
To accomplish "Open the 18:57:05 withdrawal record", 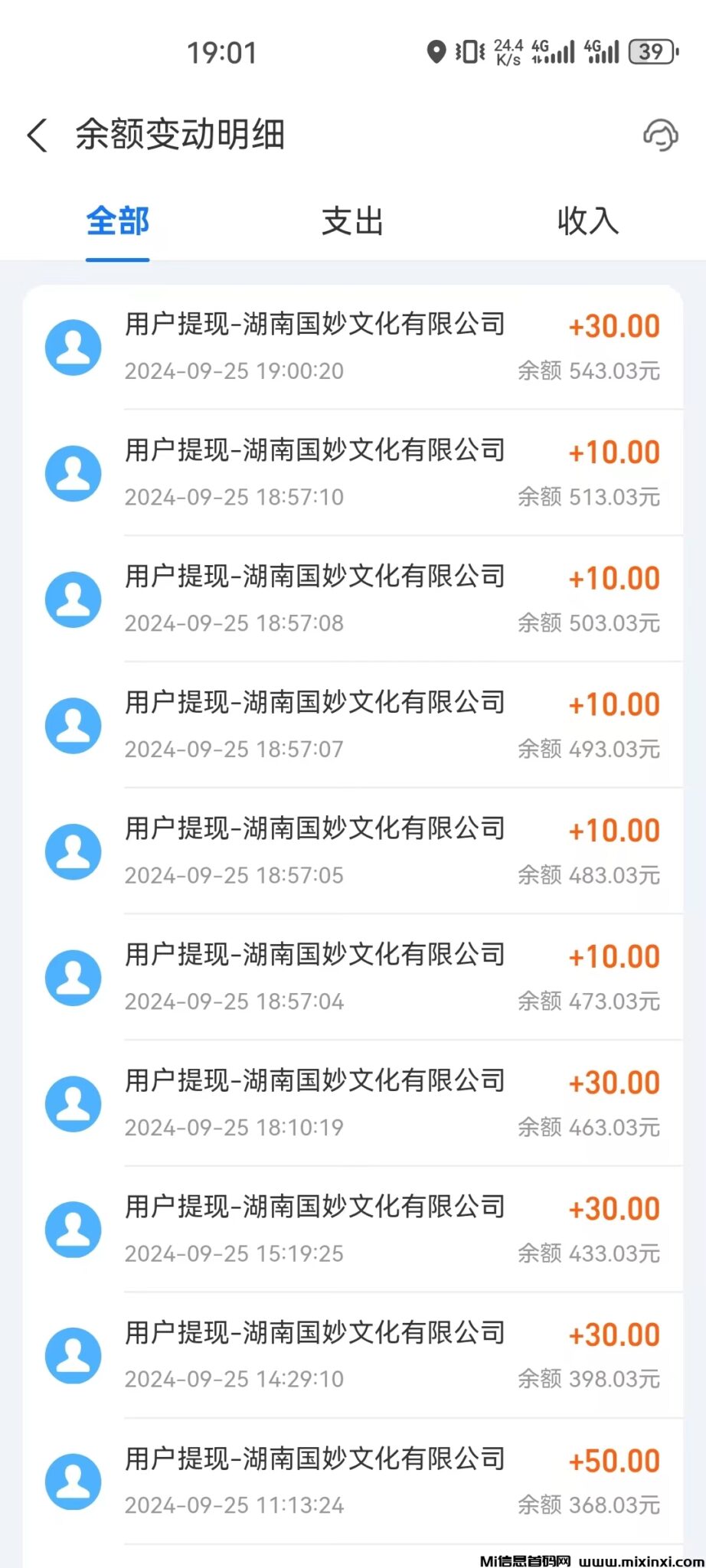I will (352, 851).
